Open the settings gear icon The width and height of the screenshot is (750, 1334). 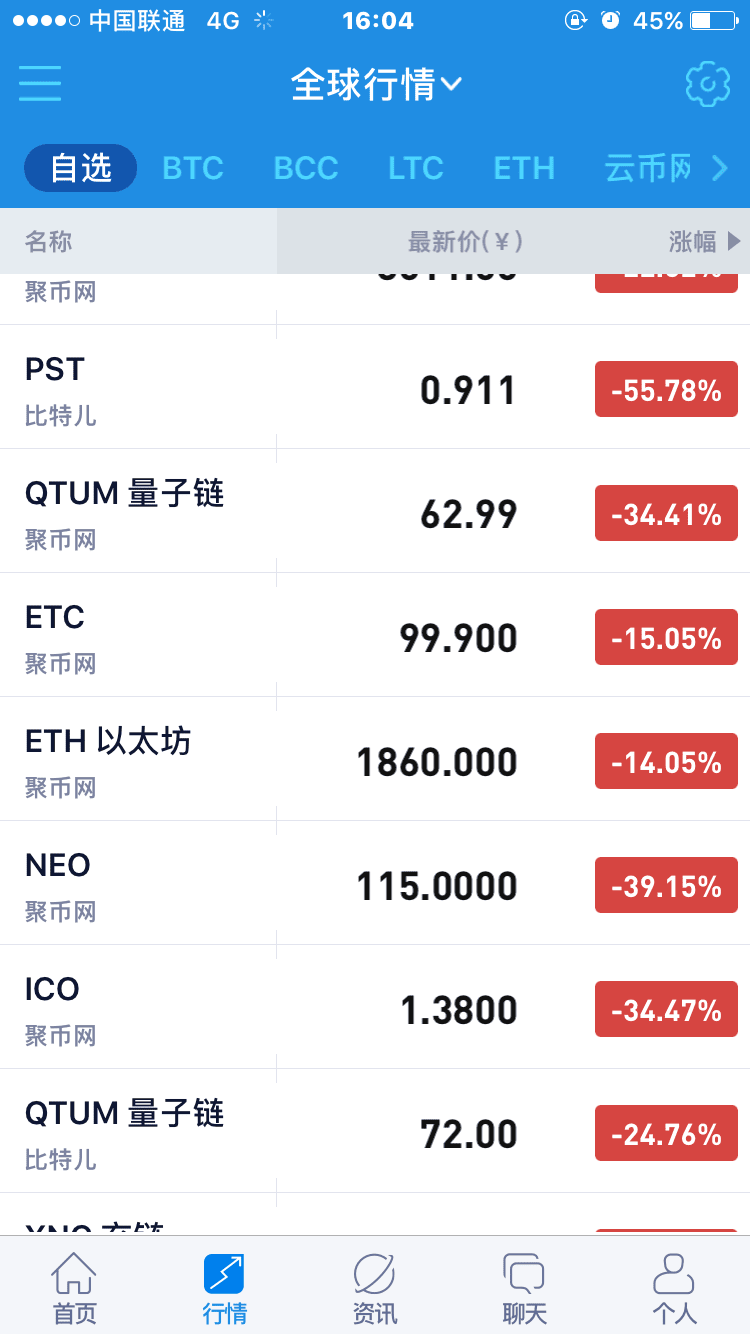pyautogui.click(x=707, y=84)
